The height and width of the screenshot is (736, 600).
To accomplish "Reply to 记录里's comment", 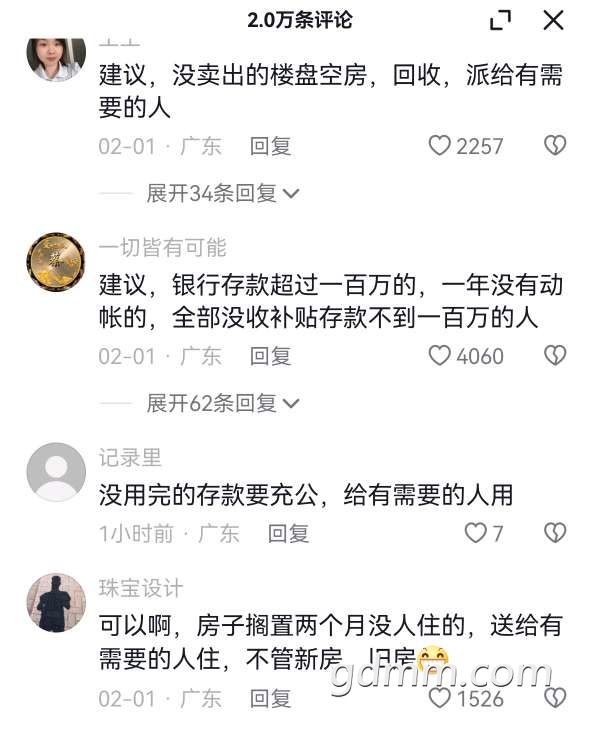I will [x=288, y=534].
